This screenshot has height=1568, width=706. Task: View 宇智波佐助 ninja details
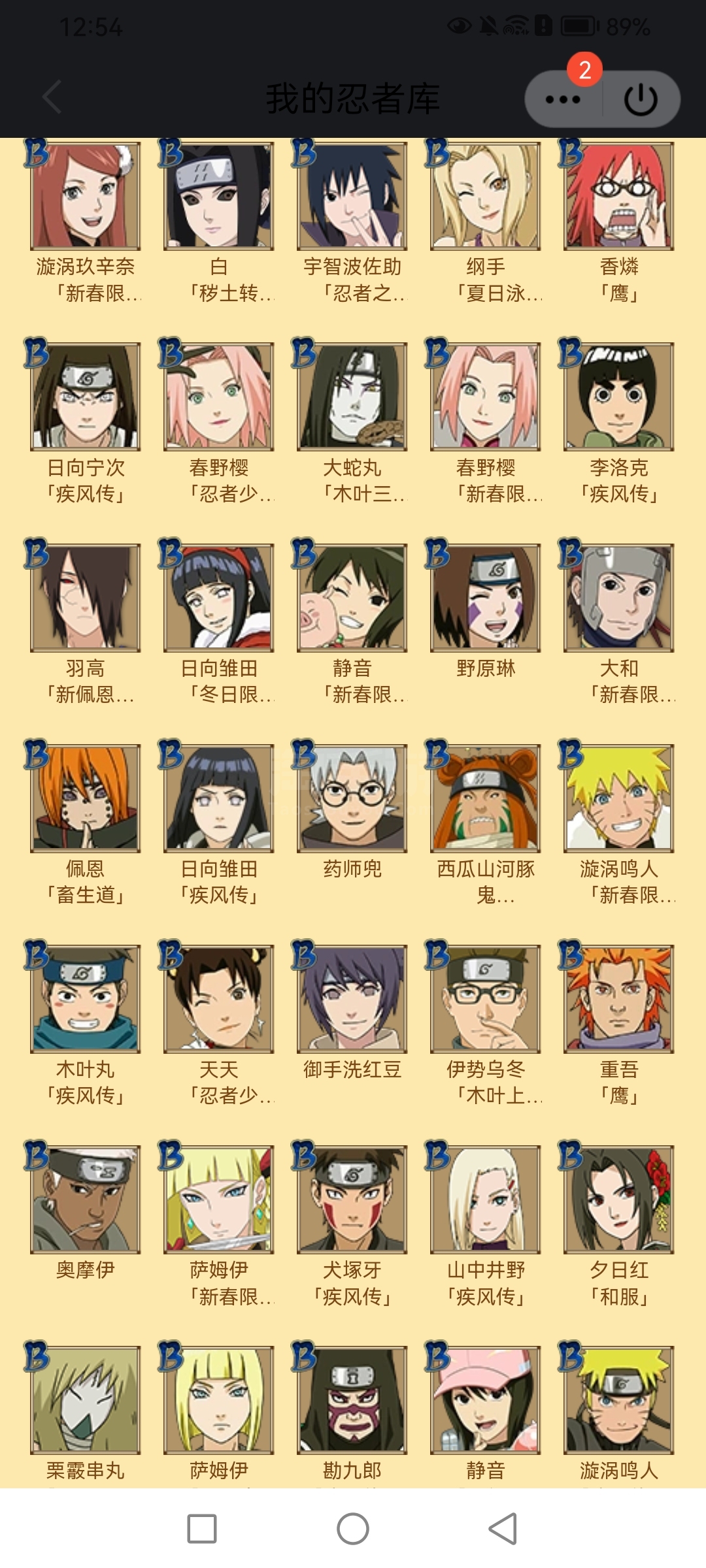click(x=352, y=196)
